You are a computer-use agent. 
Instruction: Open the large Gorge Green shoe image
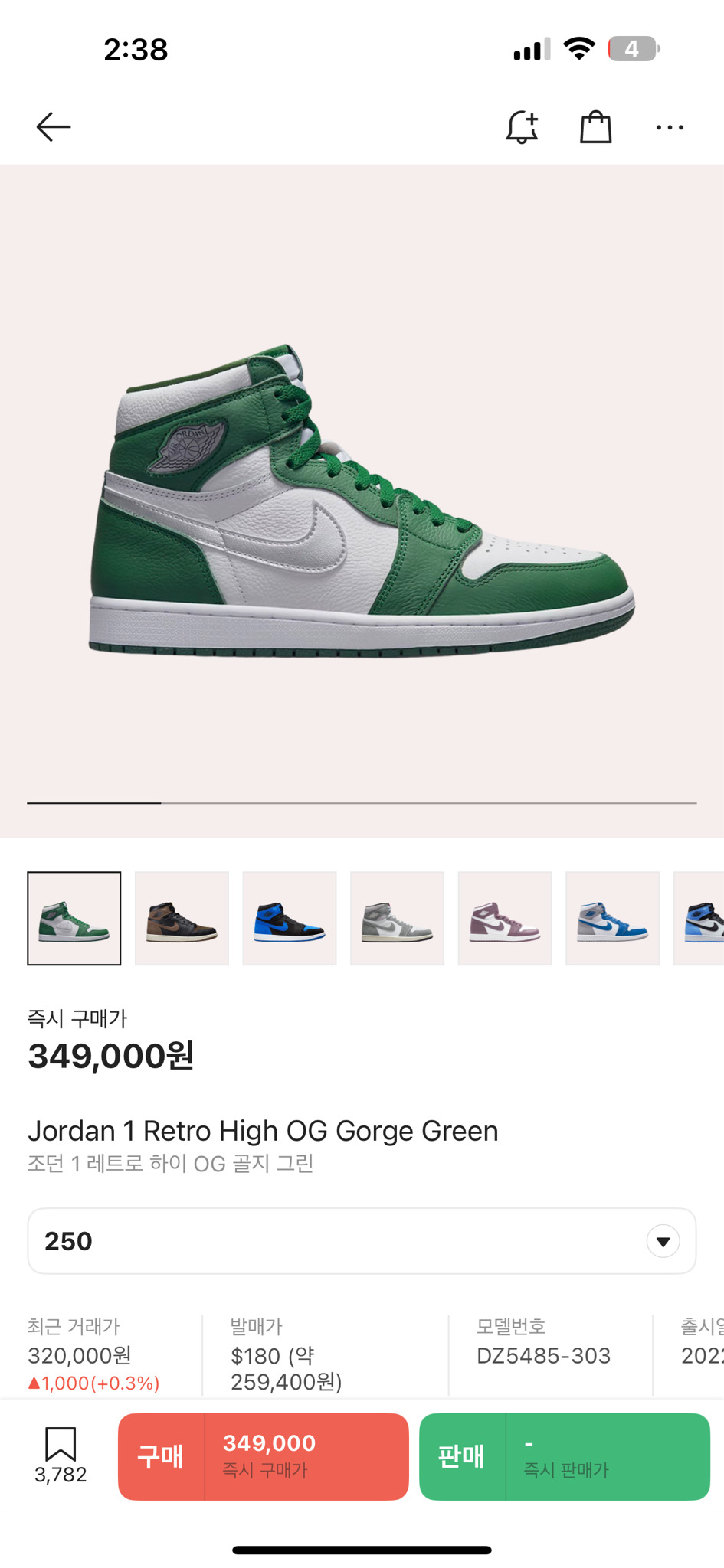[x=362, y=501]
